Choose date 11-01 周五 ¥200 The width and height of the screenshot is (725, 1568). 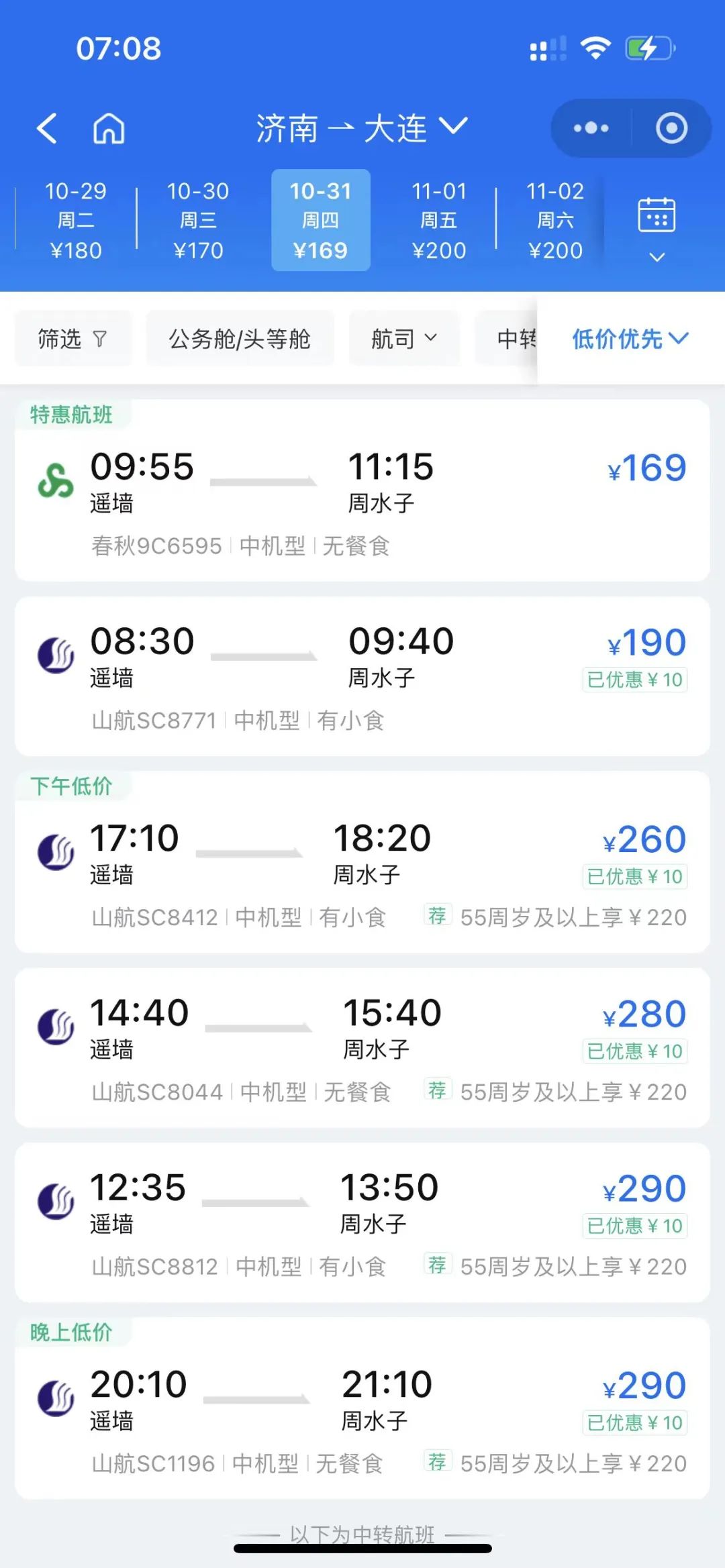[x=439, y=221]
